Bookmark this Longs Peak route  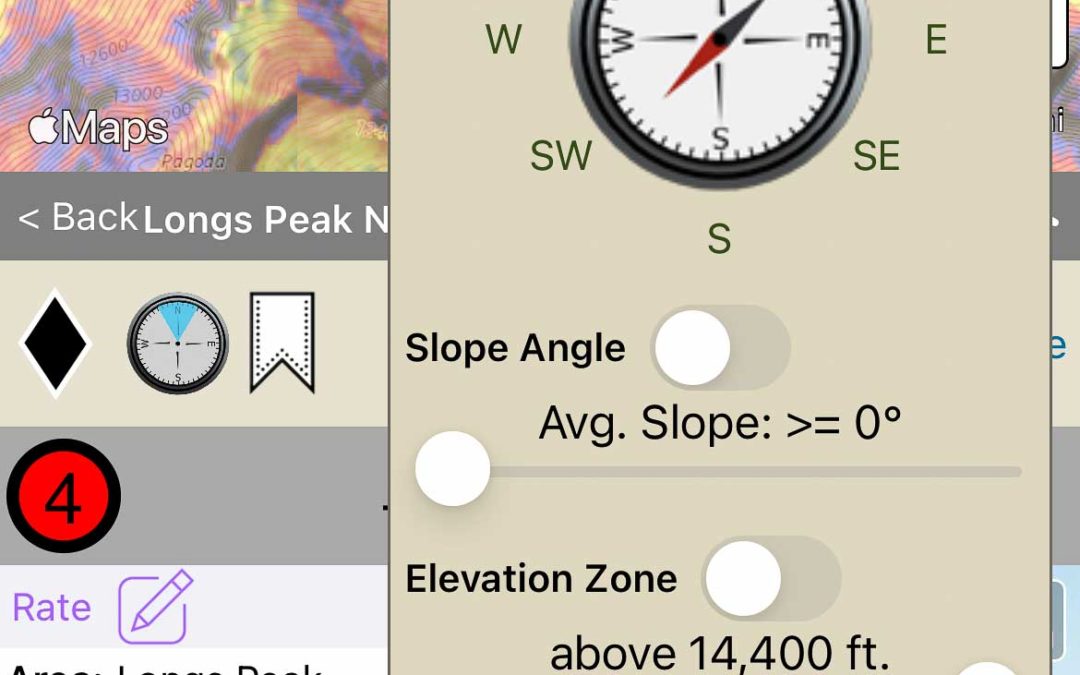pyautogui.click(x=282, y=343)
